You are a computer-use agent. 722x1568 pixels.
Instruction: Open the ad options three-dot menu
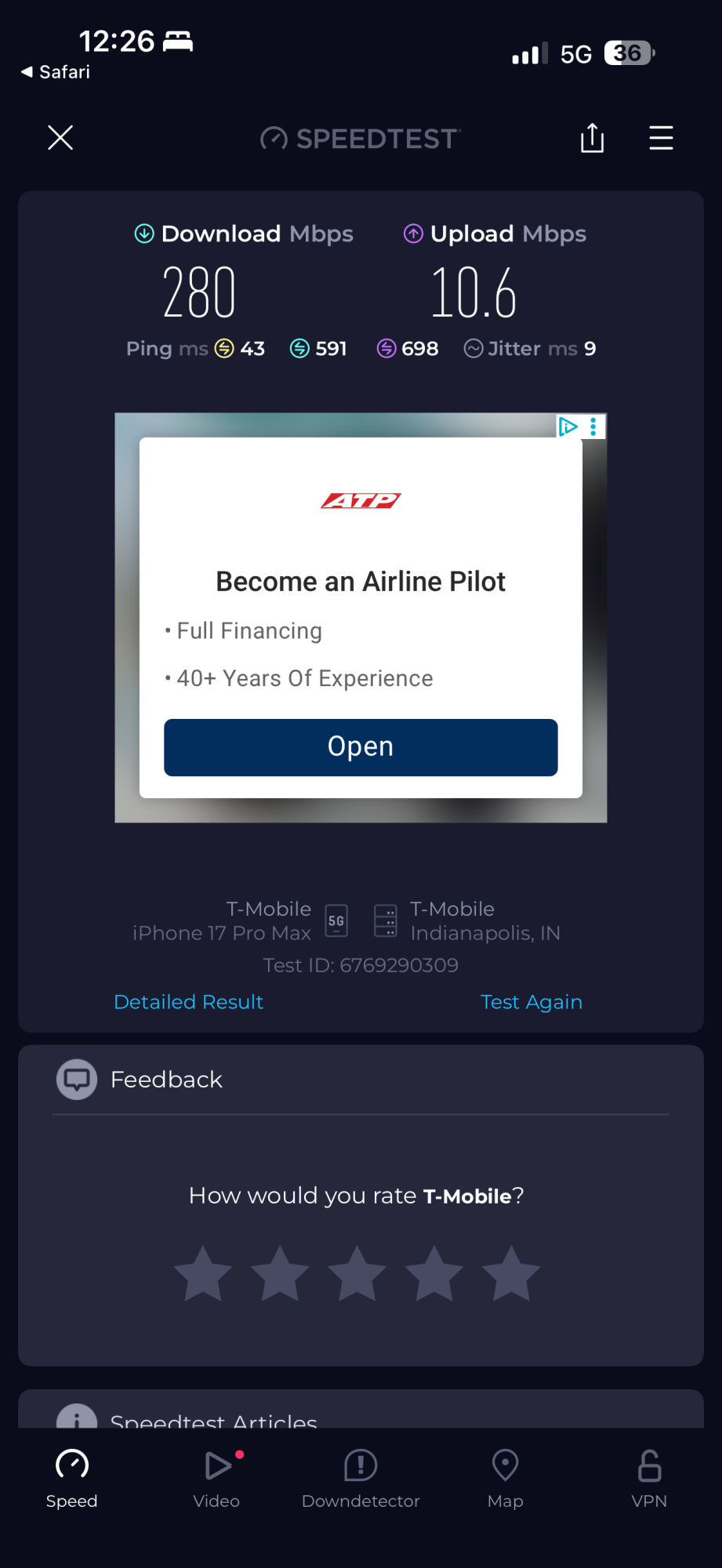(593, 426)
